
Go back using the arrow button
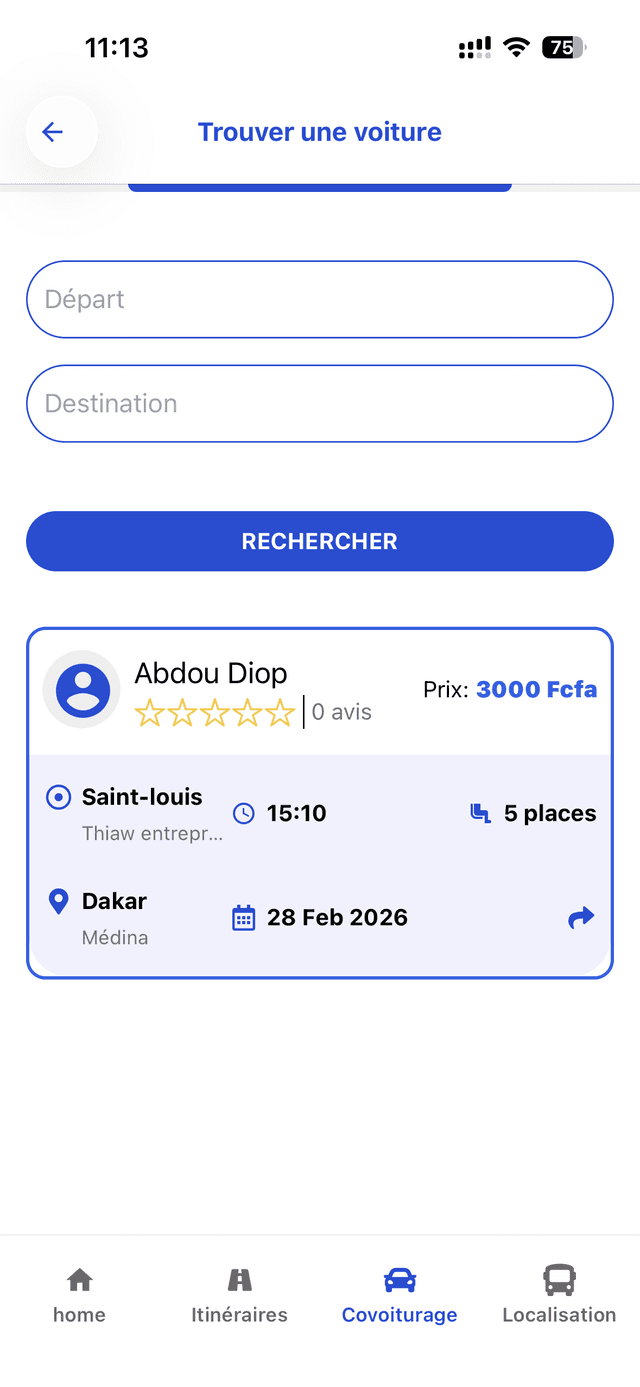tap(53, 132)
